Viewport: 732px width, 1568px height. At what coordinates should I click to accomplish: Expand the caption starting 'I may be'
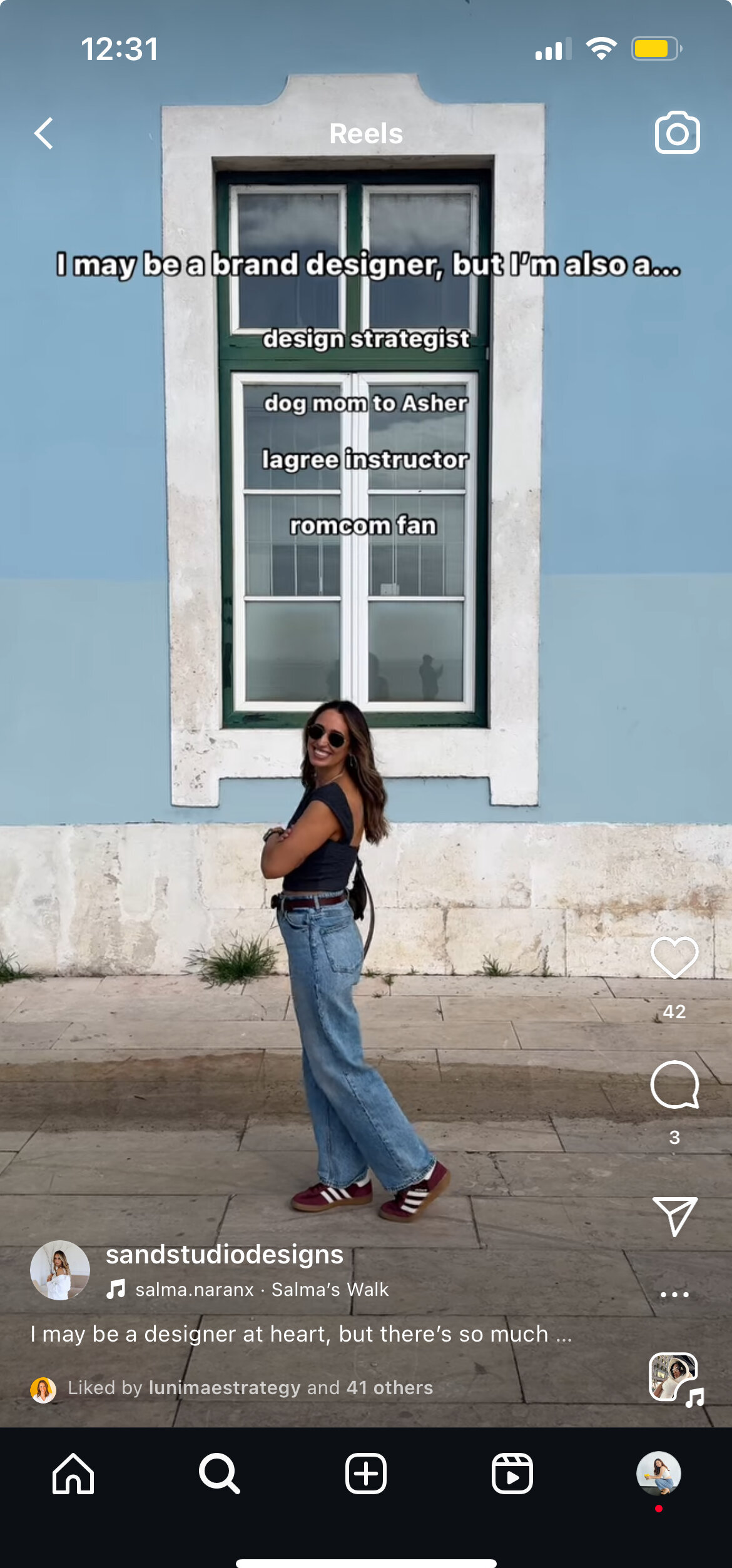[300, 1334]
